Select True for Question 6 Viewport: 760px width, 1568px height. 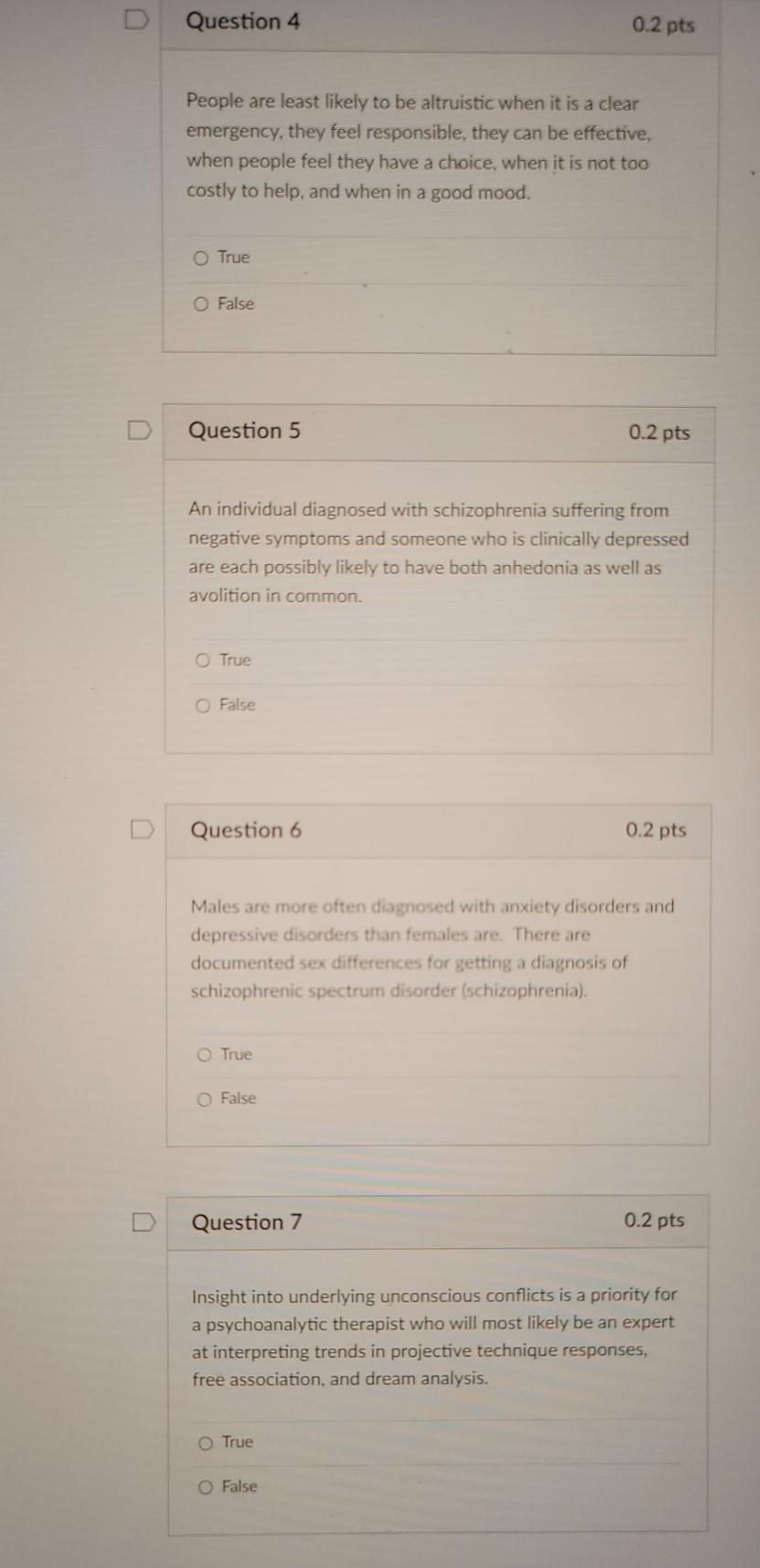[x=204, y=1055]
